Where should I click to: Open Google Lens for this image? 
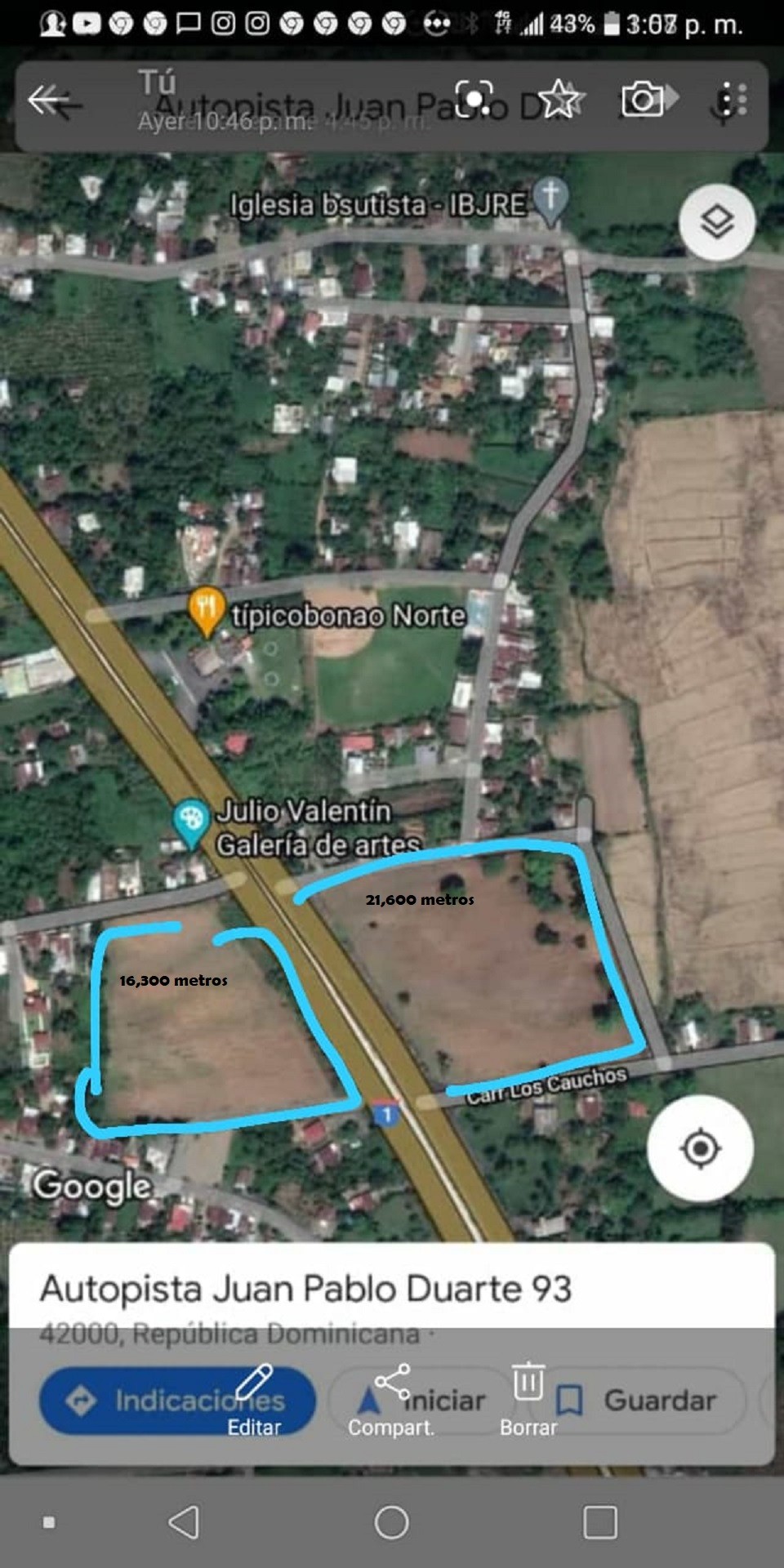point(474,99)
